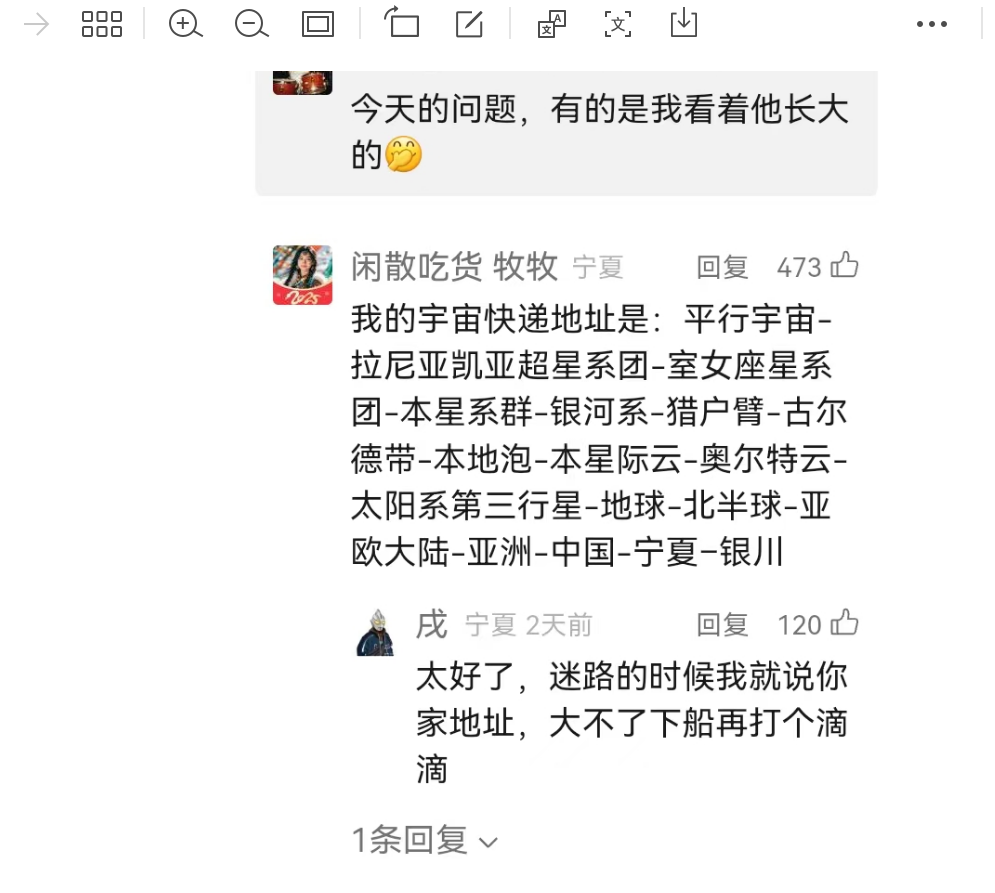Zoom out of the image
Image resolution: width=995 pixels, height=893 pixels.
[x=251, y=24]
